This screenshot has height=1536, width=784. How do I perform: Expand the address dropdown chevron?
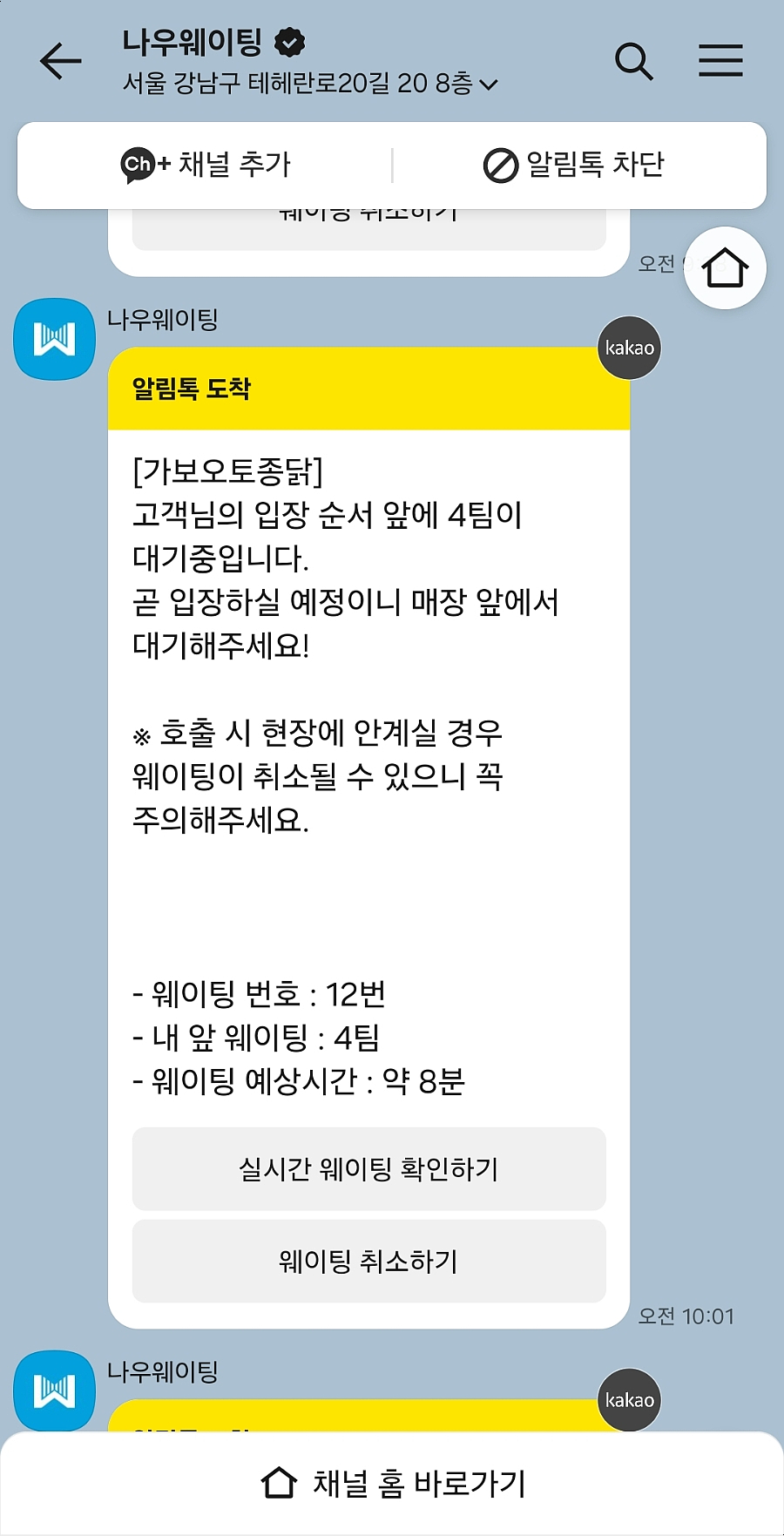pyautogui.click(x=489, y=85)
